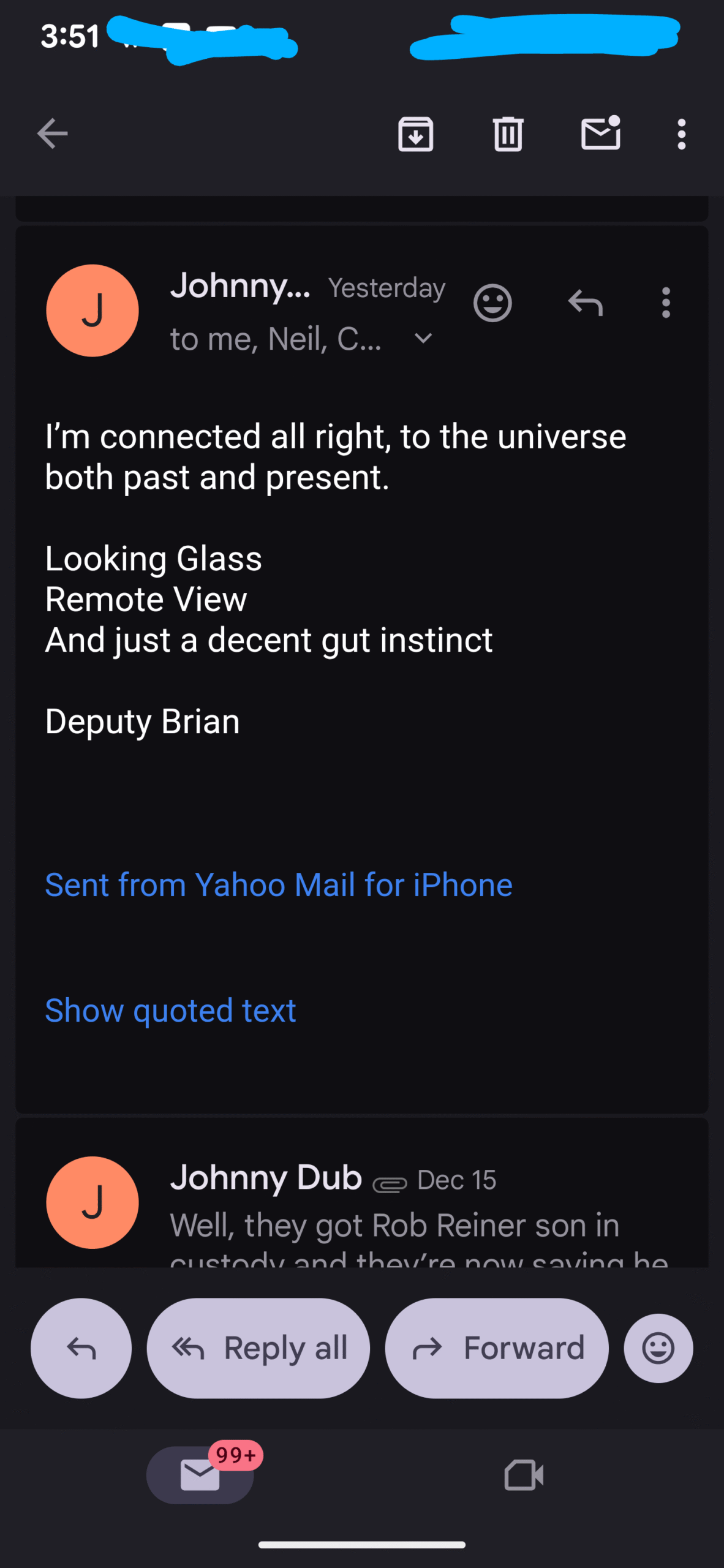
Task: Forward this email
Action: 497,1347
